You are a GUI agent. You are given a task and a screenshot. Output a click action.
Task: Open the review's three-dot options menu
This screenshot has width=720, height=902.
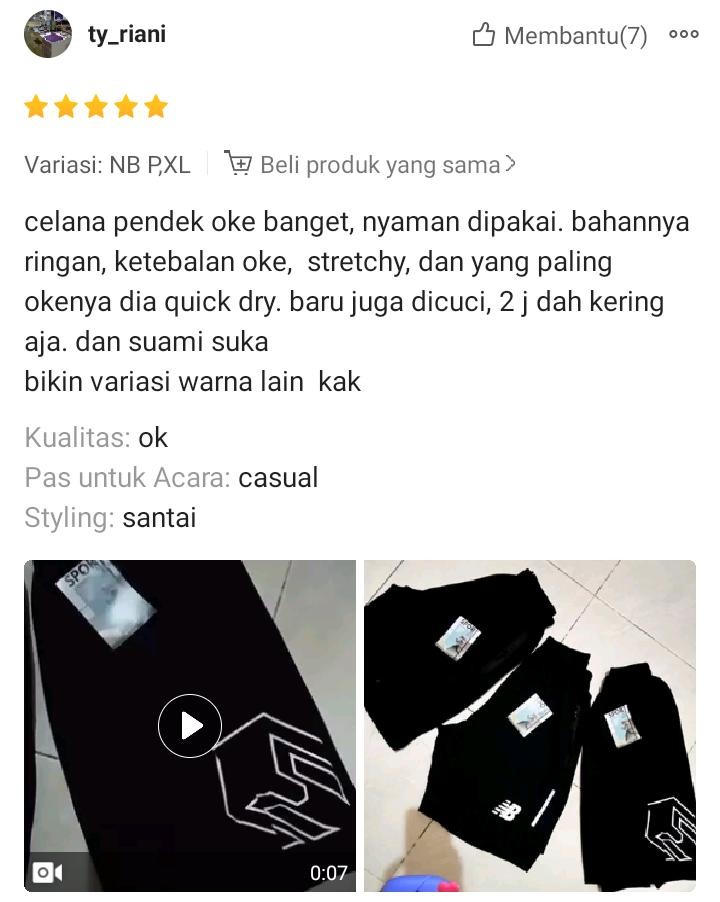tap(684, 35)
